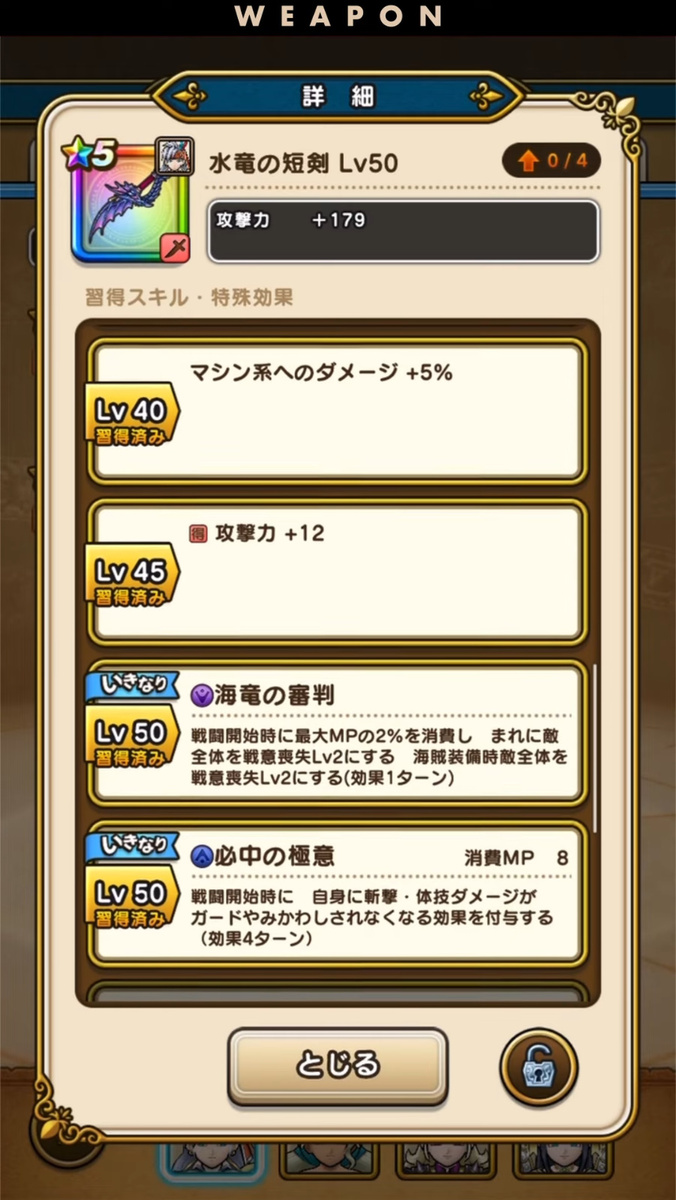Open the 必中の極意 skill card
The image size is (676, 1200).
click(x=337, y=894)
